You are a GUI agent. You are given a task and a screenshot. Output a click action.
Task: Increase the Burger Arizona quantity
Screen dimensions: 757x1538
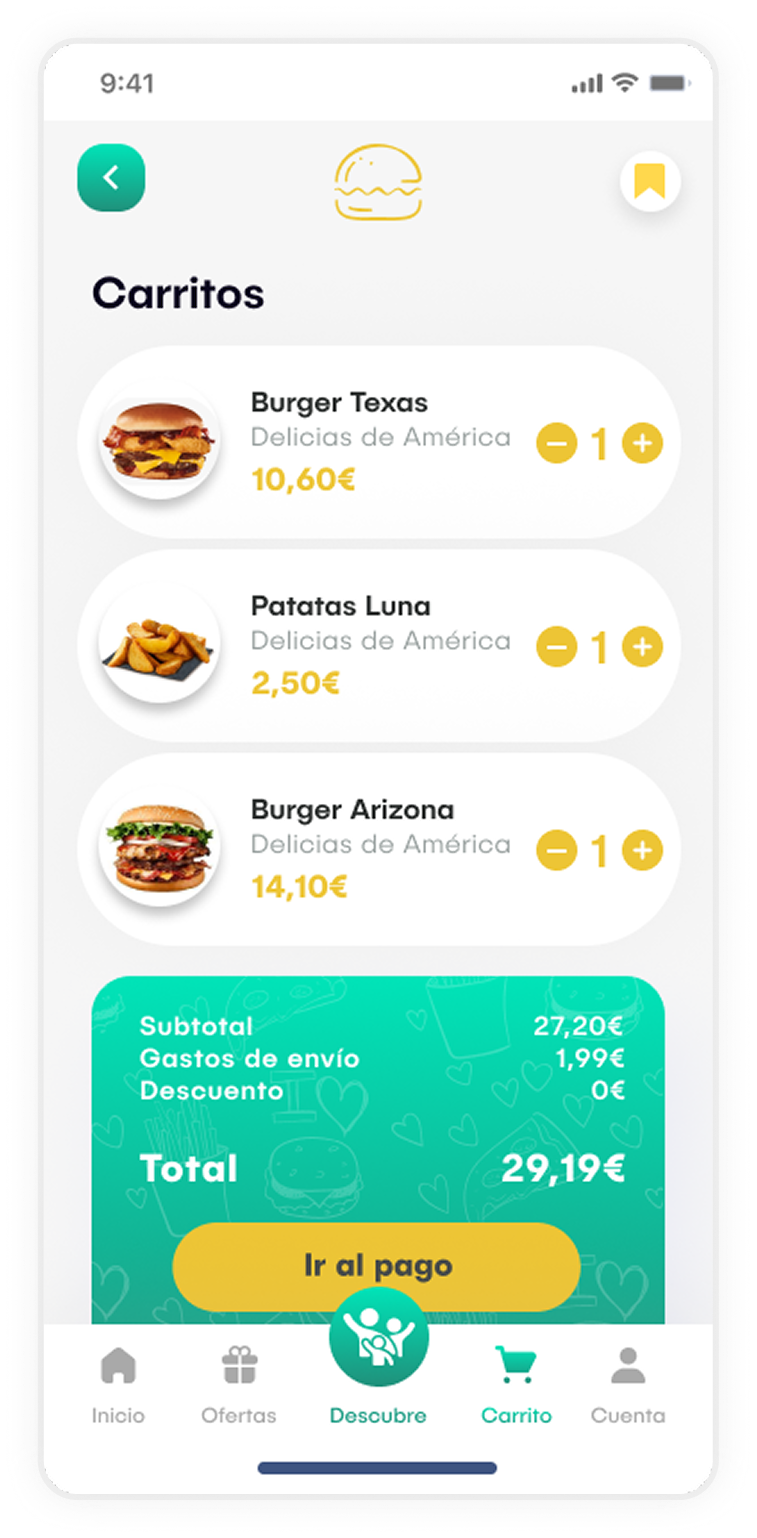pyautogui.click(x=643, y=852)
